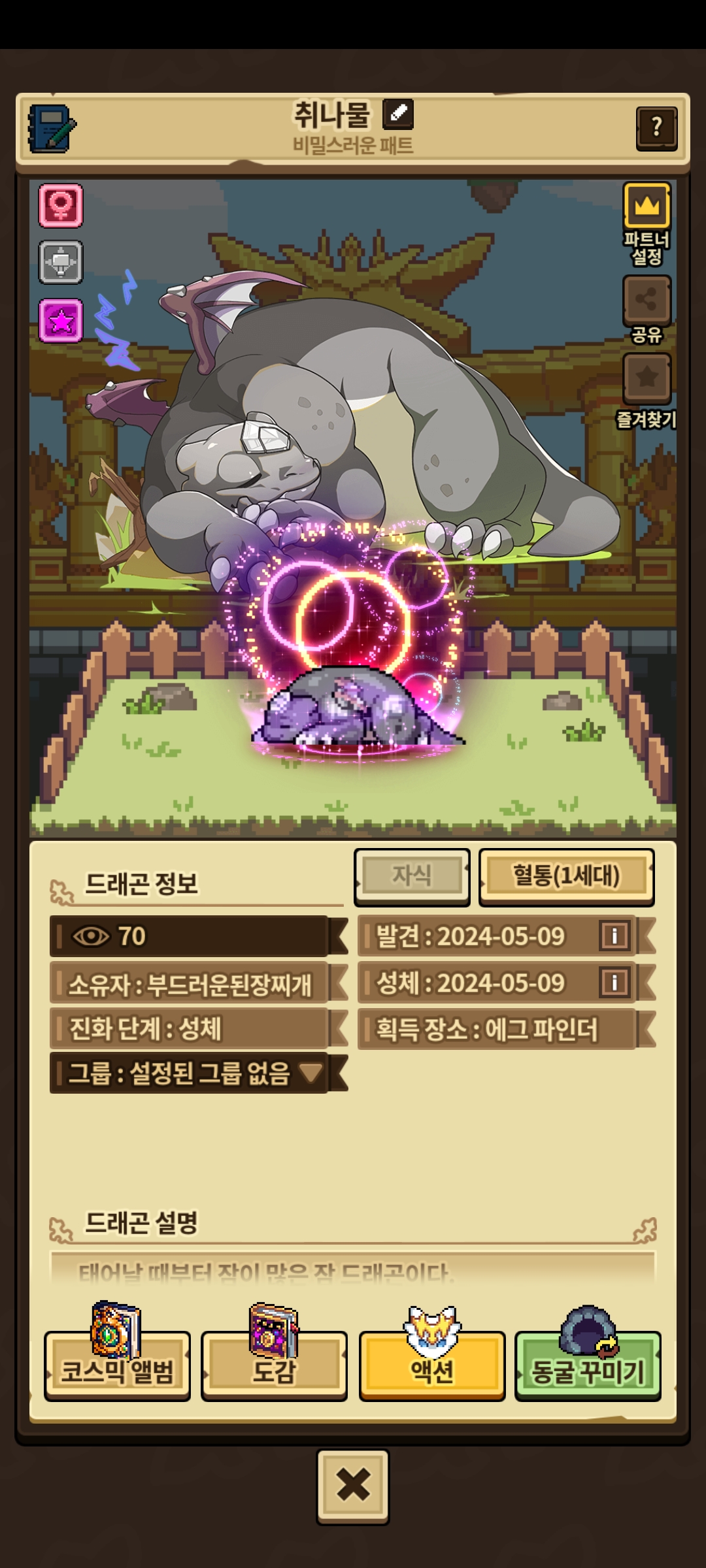Tap the female gender badge
Viewport: 706px width, 1568px height.
click(61, 206)
